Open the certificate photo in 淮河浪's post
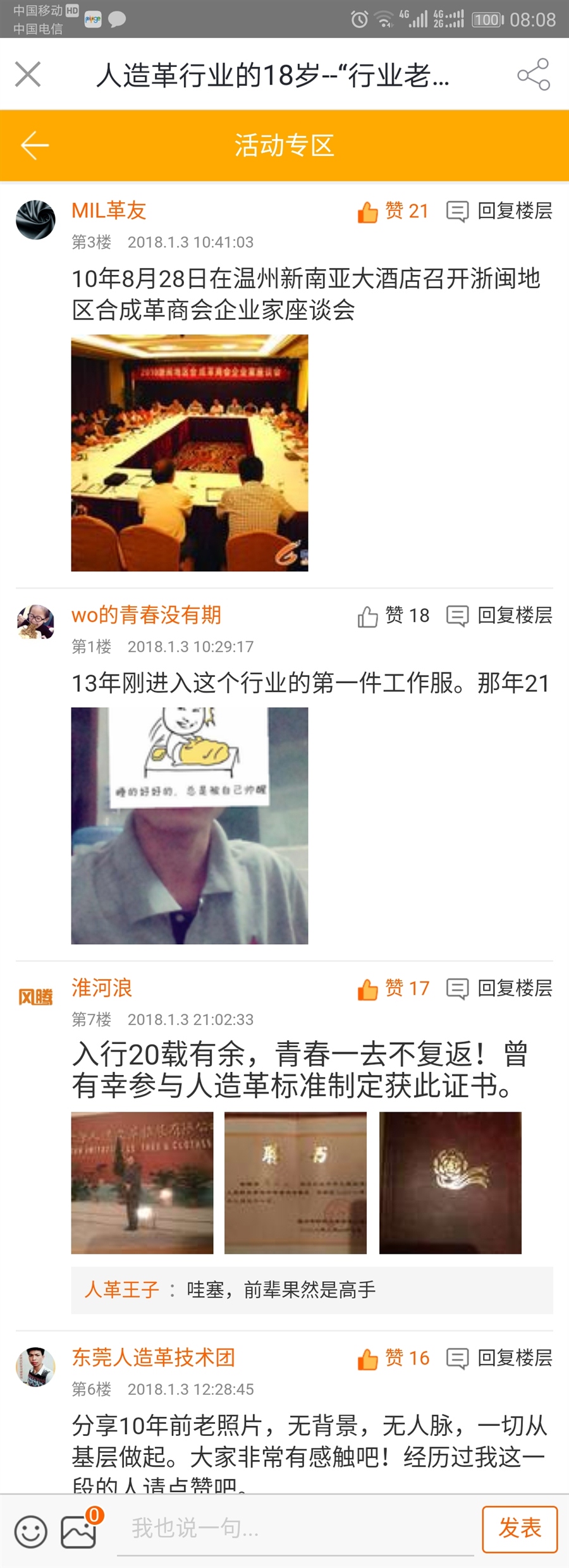 click(295, 1182)
